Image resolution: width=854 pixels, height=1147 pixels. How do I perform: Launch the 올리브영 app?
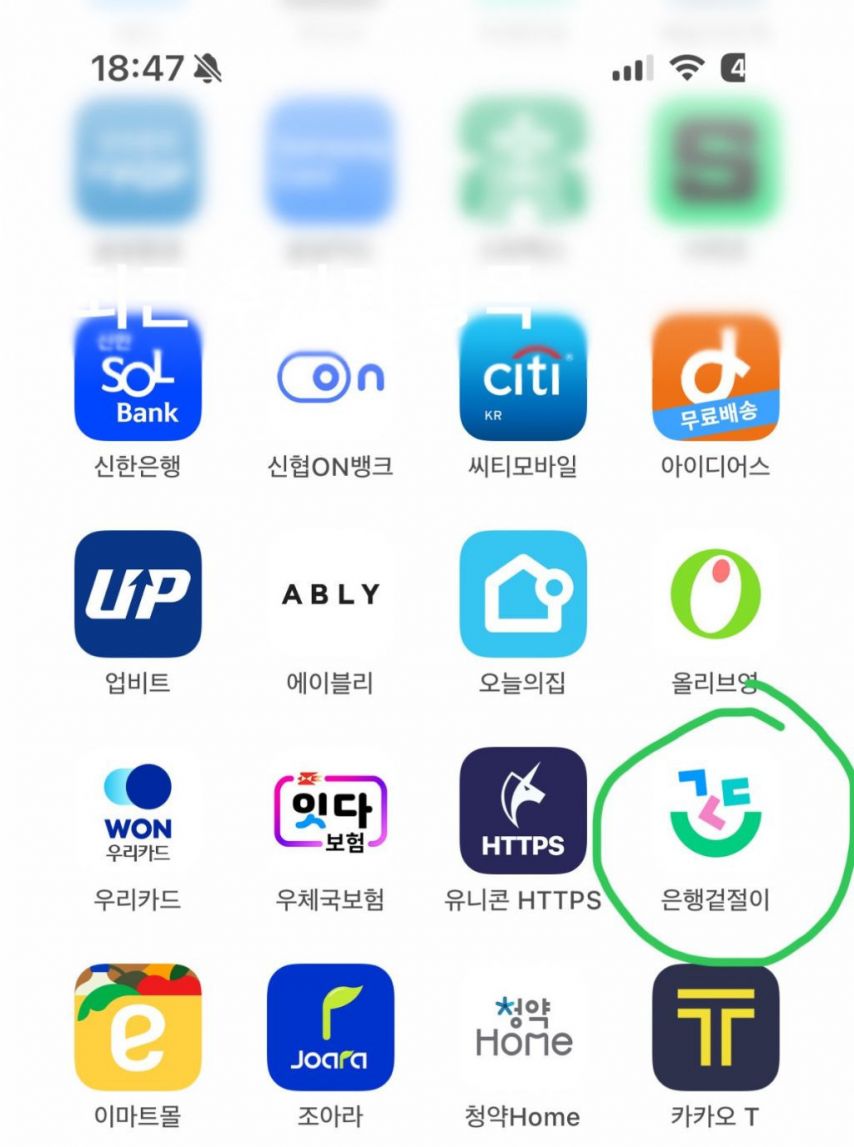(714, 594)
